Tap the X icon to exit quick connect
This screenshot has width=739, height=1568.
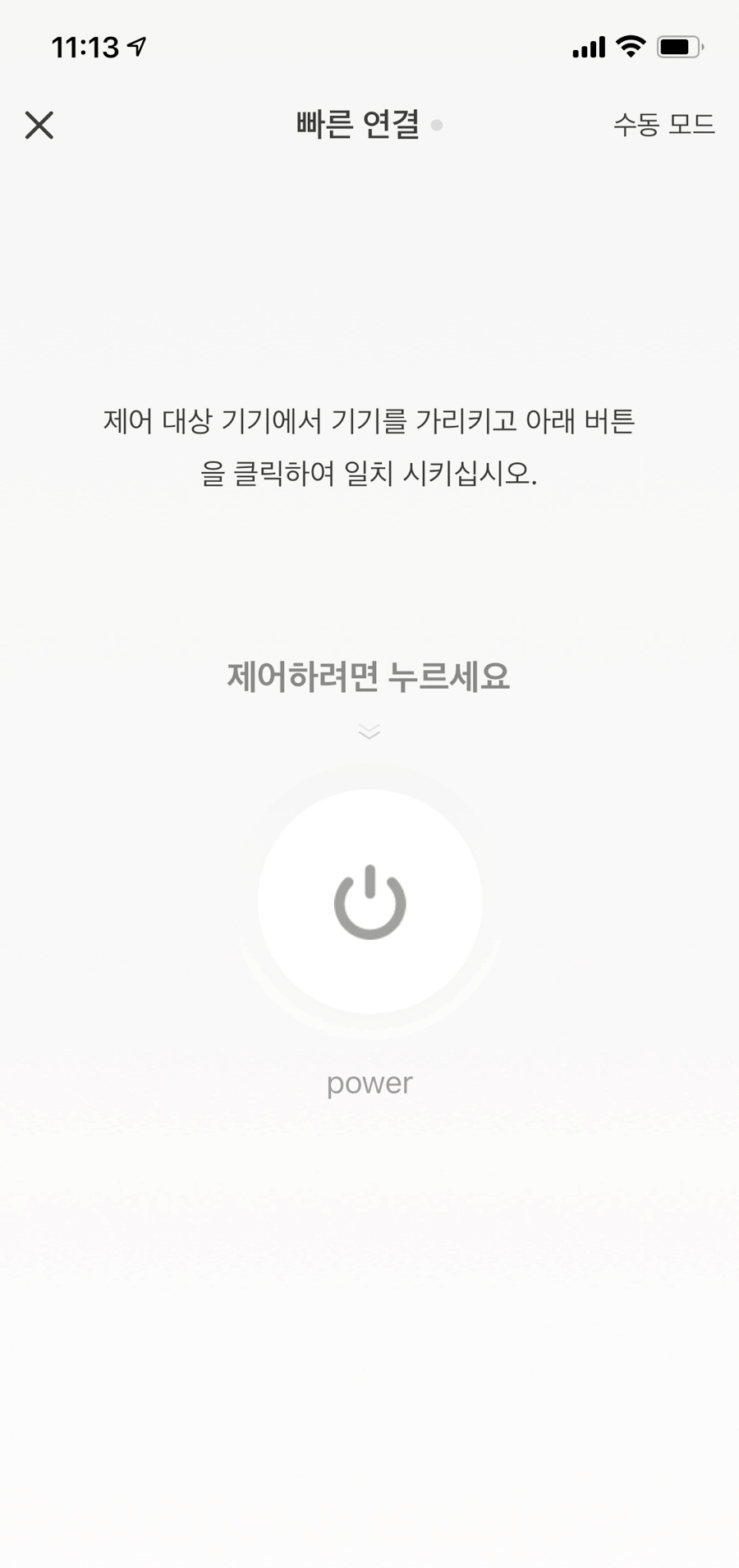pyautogui.click(x=40, y=125)
